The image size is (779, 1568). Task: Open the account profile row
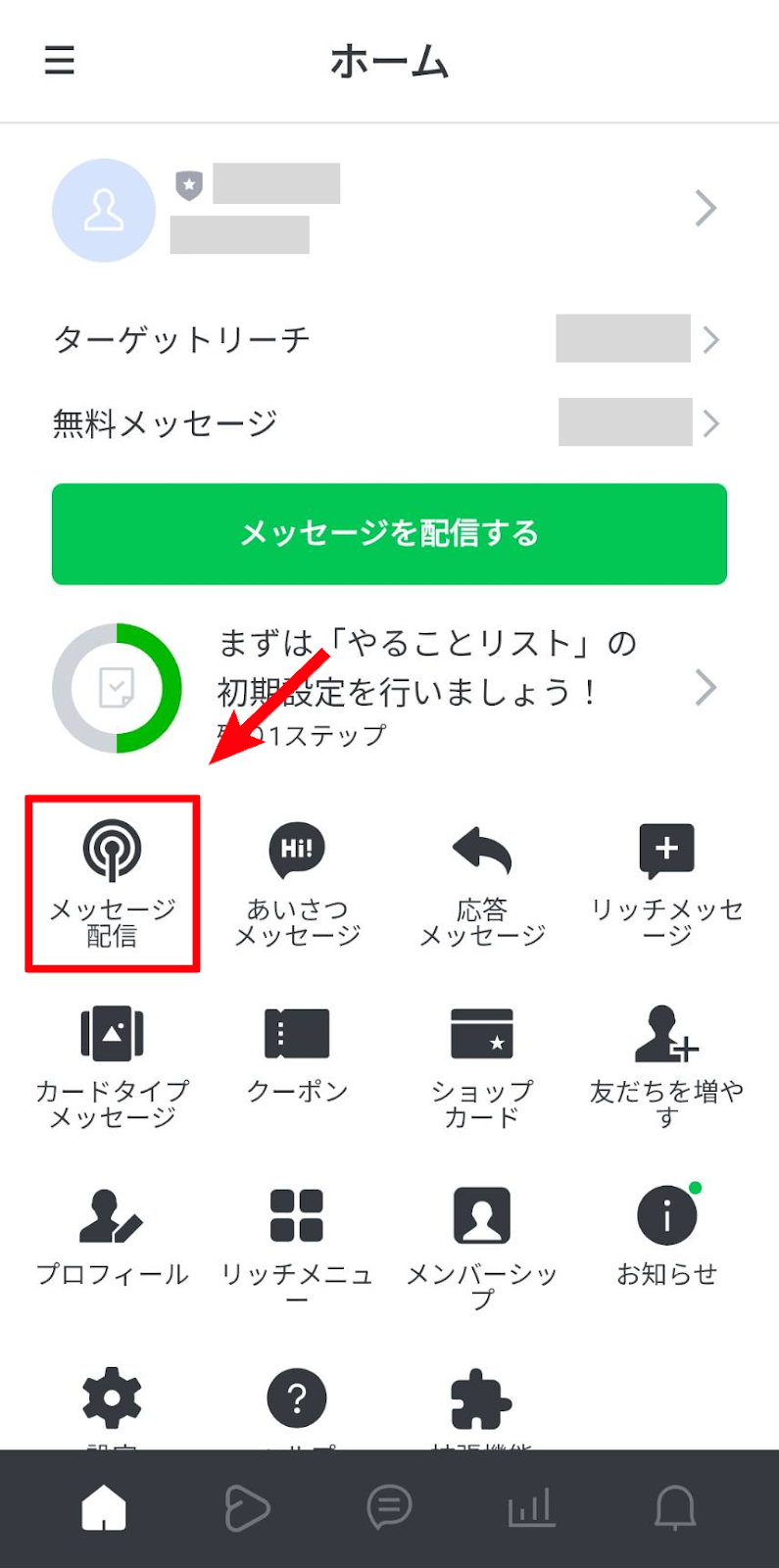(389, 209)
